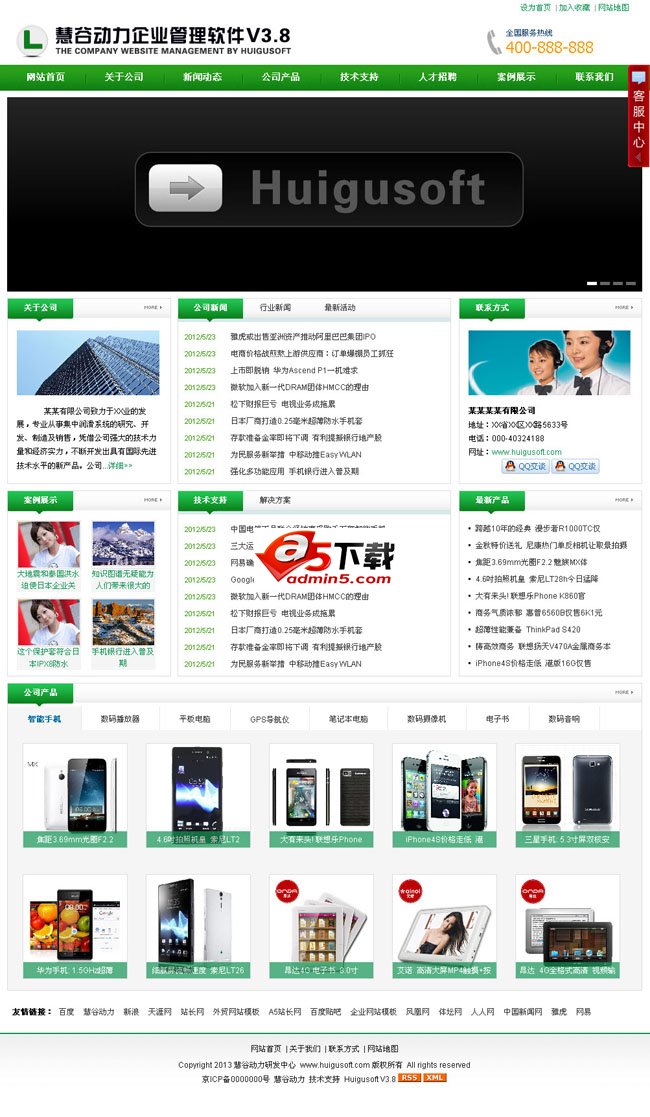The width and height of the screenshot is (650, 1117).
Task: Open the 解决方案 tab
Action: (275, 500)
